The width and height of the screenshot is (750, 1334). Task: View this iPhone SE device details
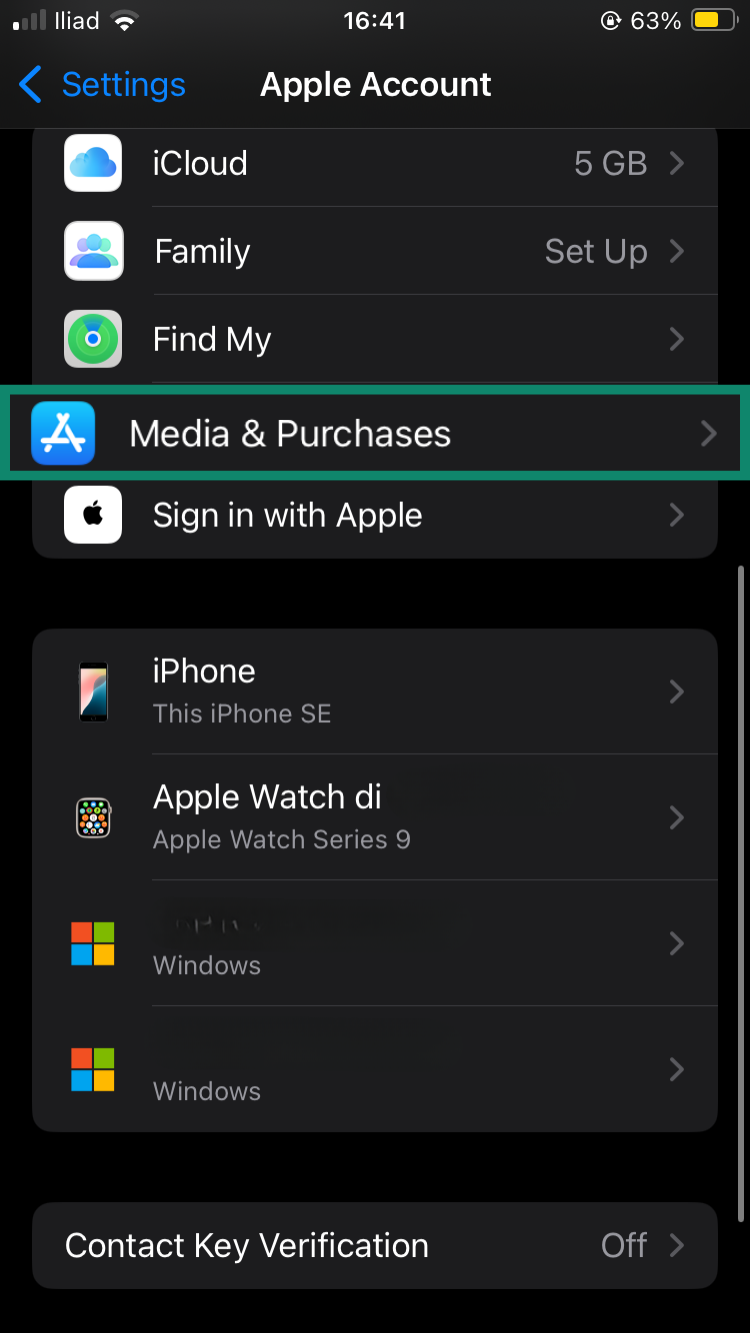(x=375, y=691)
